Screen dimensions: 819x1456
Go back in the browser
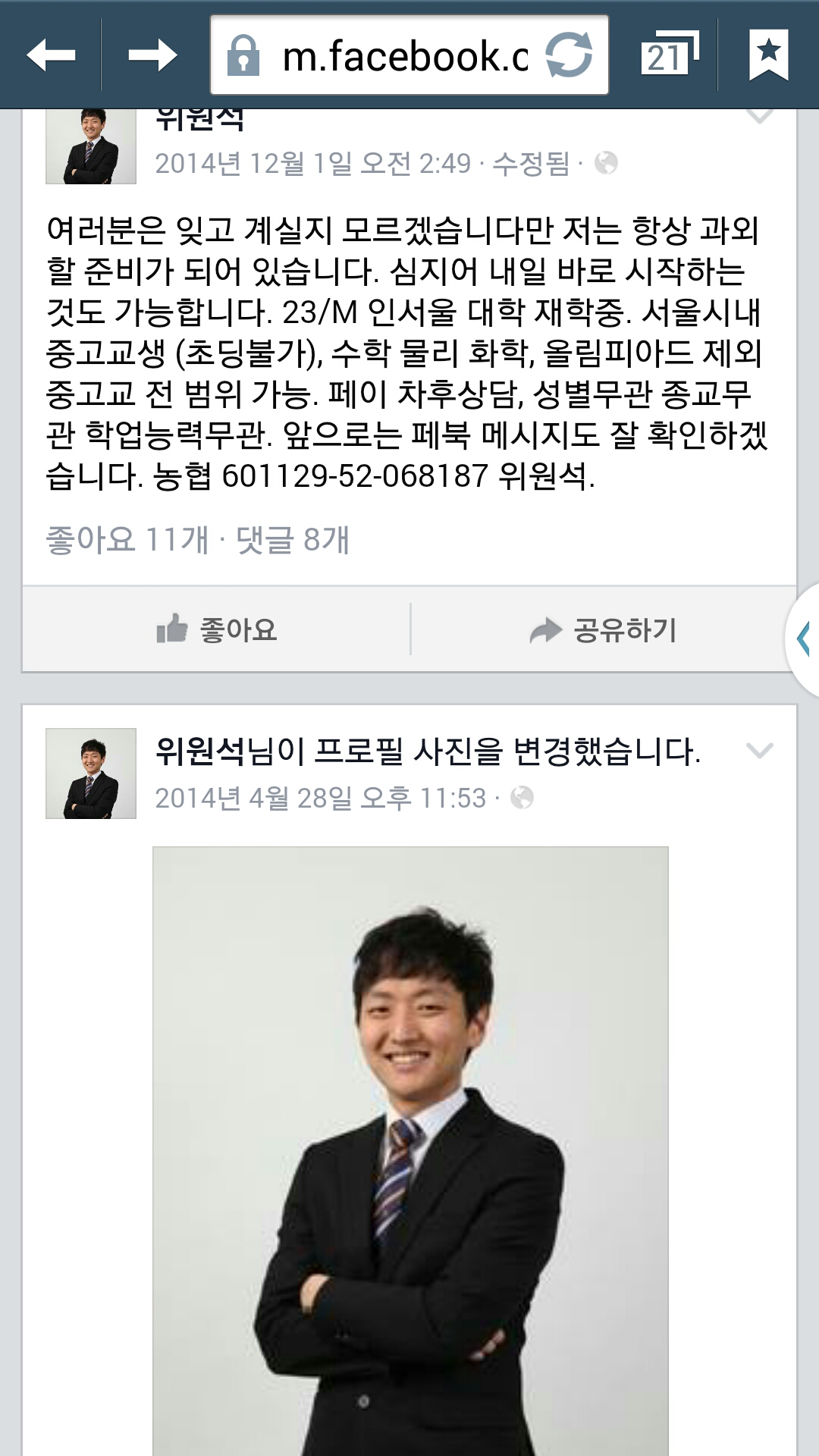coord(51,55)
